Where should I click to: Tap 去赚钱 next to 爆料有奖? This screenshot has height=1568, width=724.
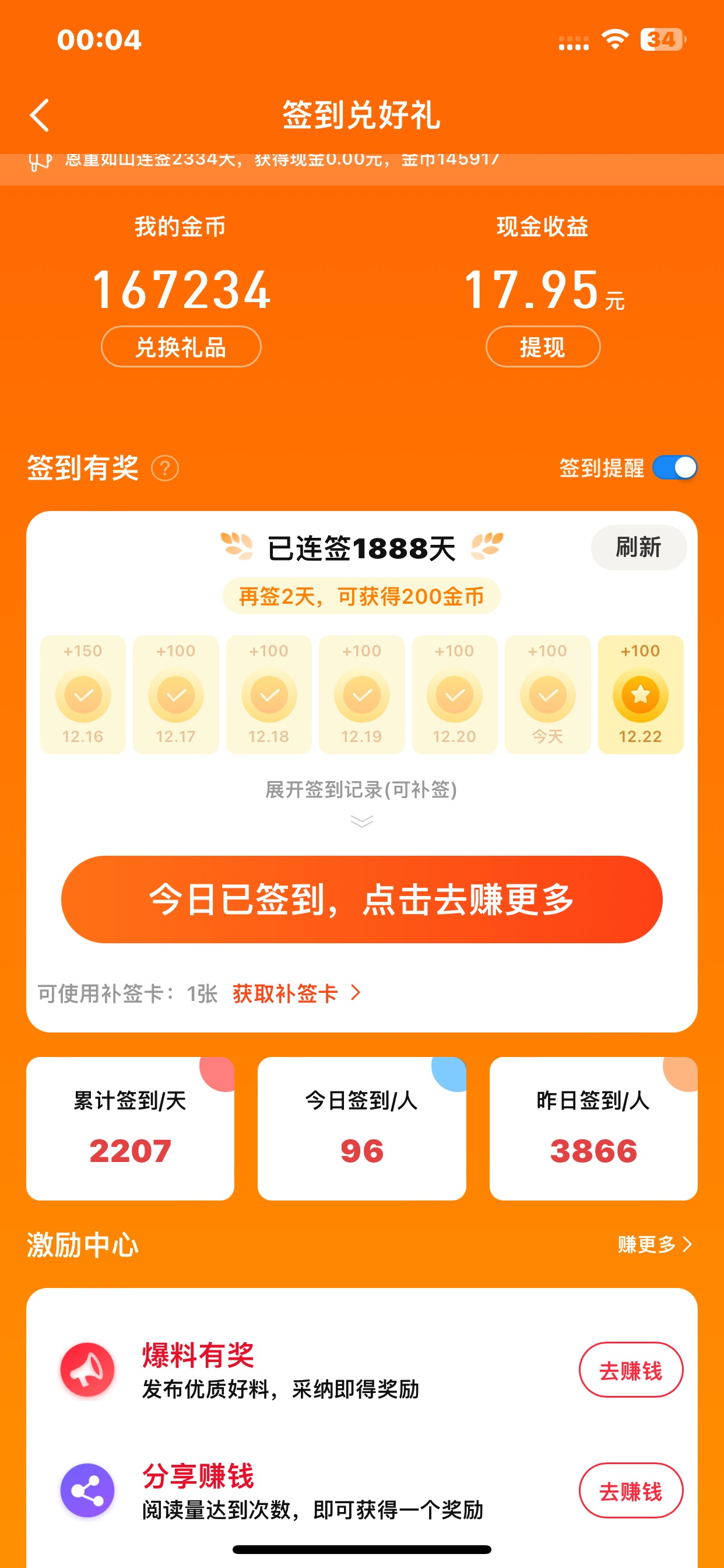(631, 1370)
